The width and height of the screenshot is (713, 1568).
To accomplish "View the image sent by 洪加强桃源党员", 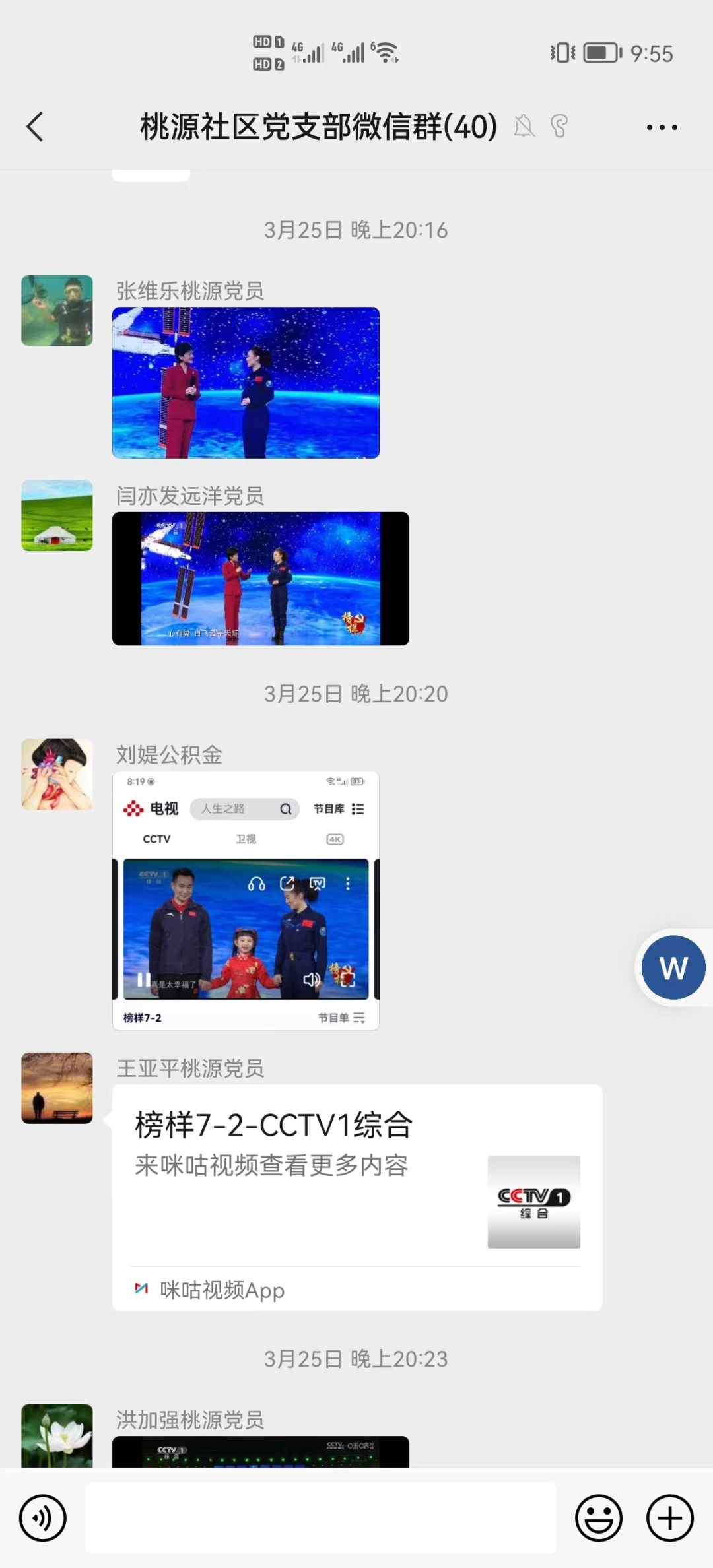I will pyautogui.click(x=260, y=1451).
